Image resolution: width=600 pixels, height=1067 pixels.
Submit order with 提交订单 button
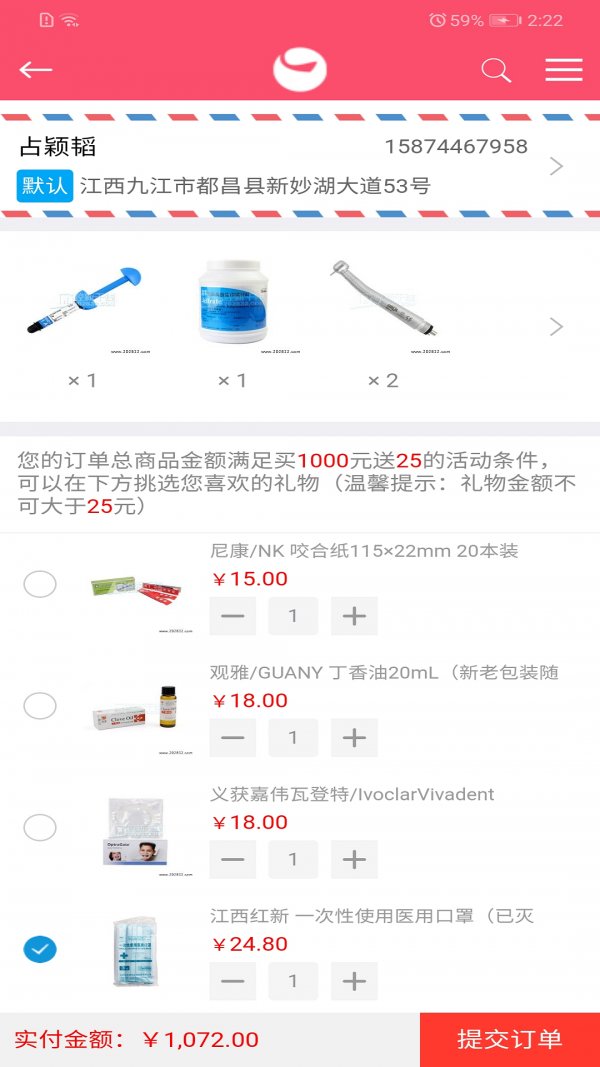[x=510, y=1040]
